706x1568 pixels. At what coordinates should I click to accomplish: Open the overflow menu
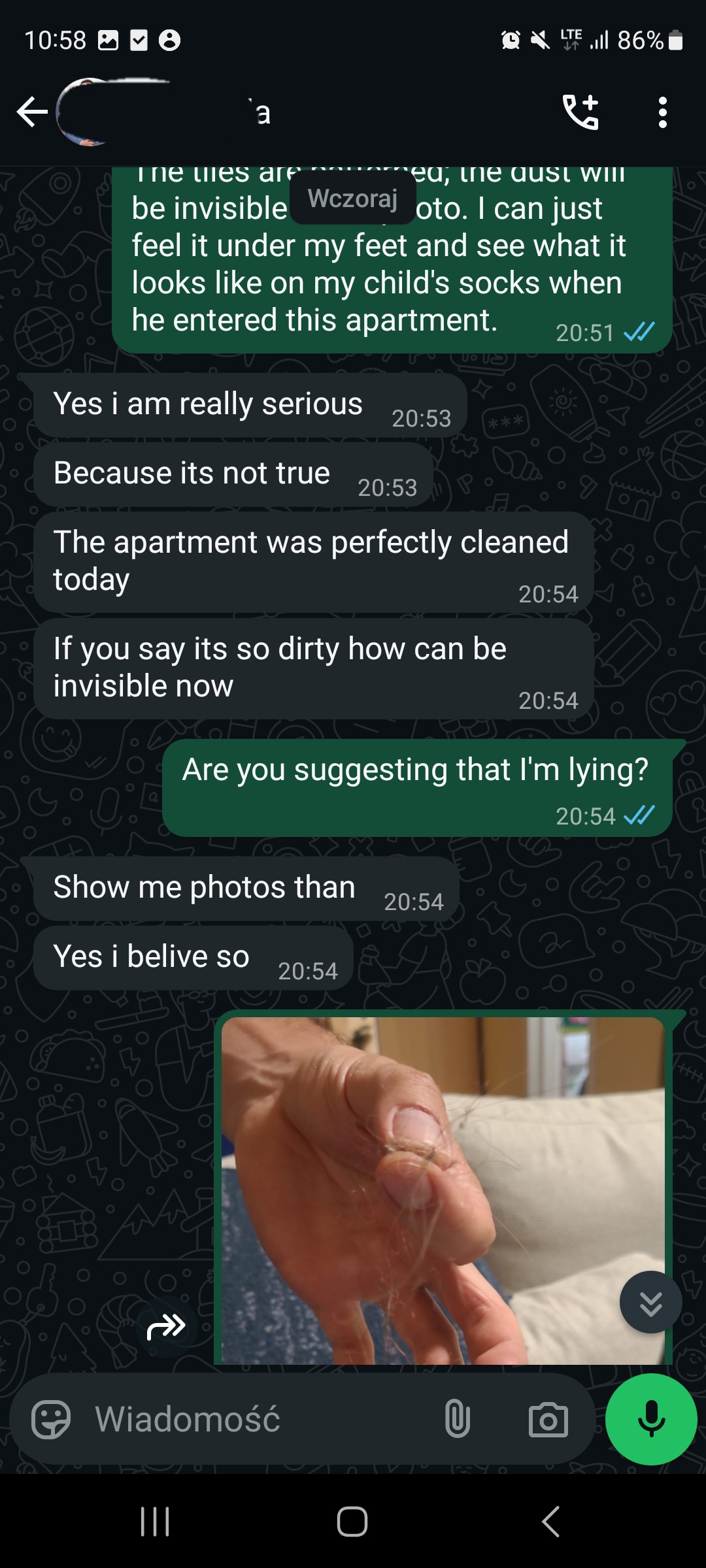(662, 112)
